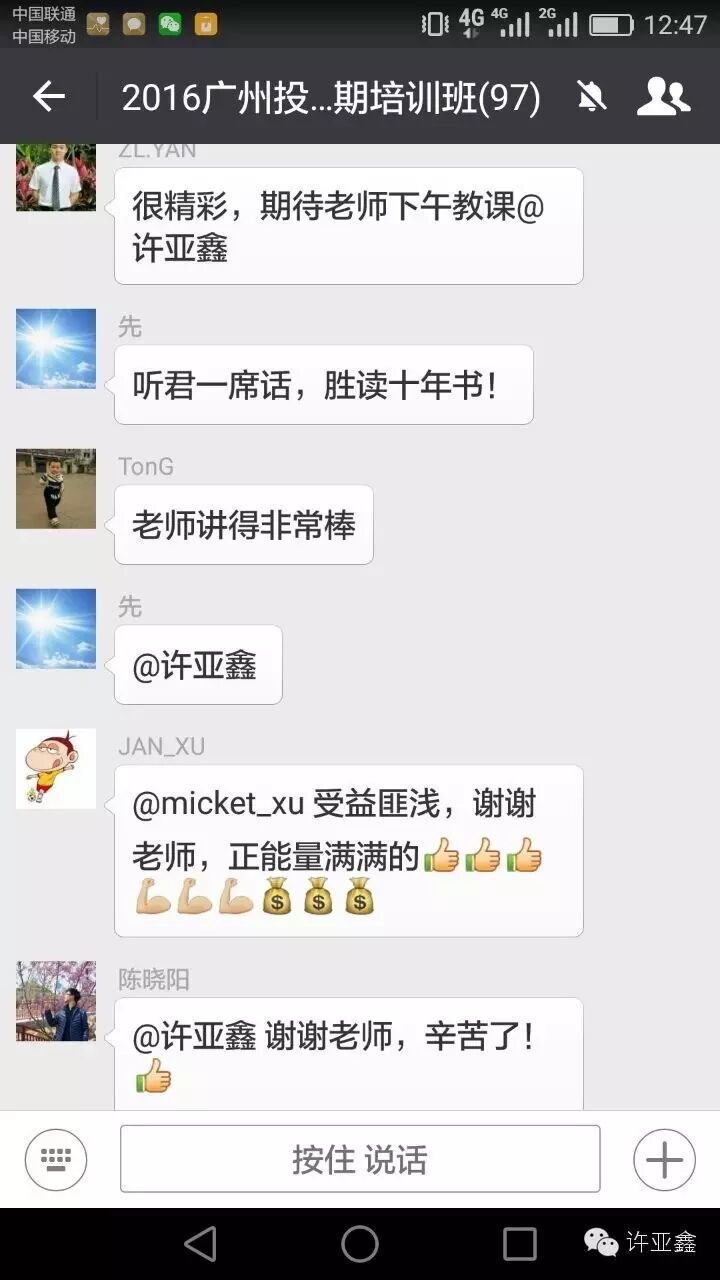
Task: Open the plus attachment menu
Action: pyautogui.click(x=664, y=1160)
